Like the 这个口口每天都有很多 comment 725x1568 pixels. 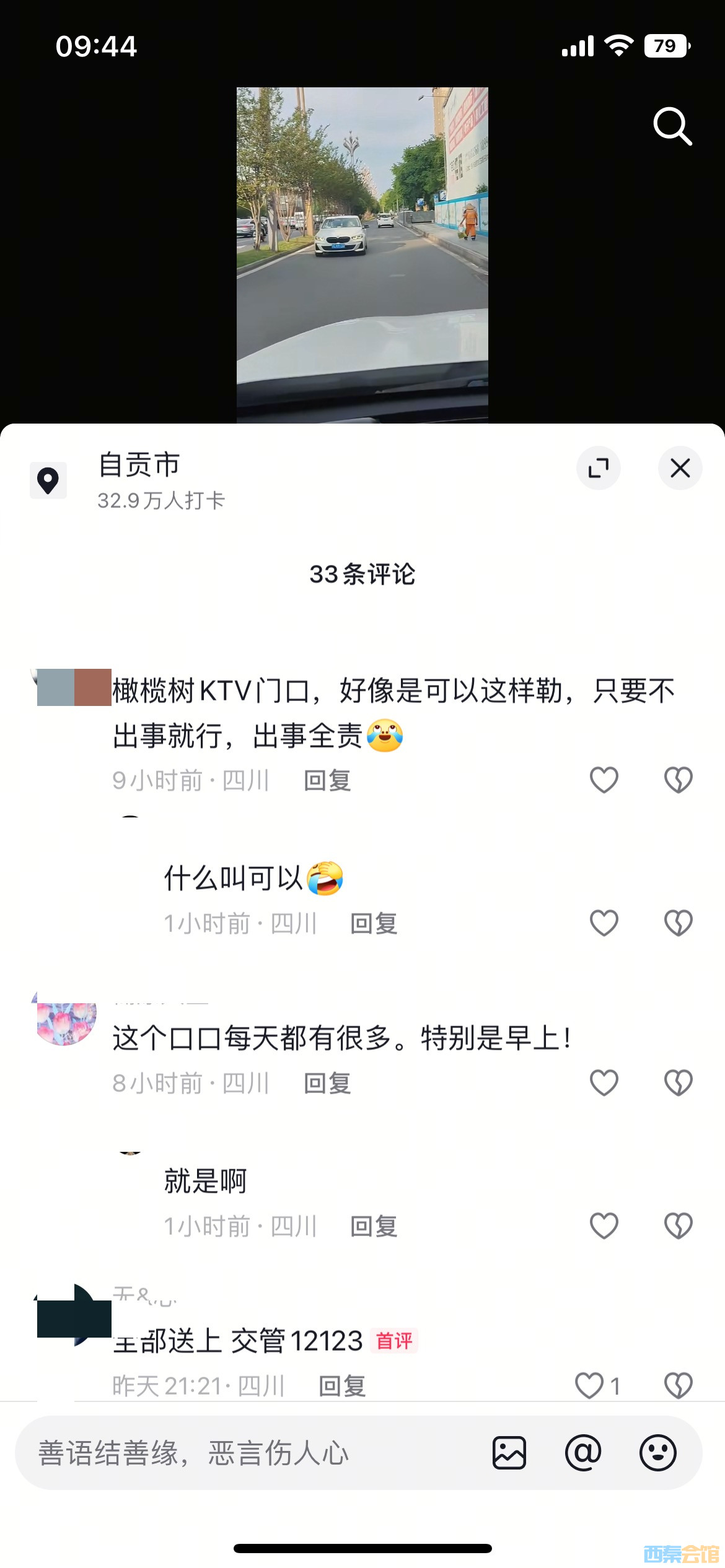point(604,1083)
